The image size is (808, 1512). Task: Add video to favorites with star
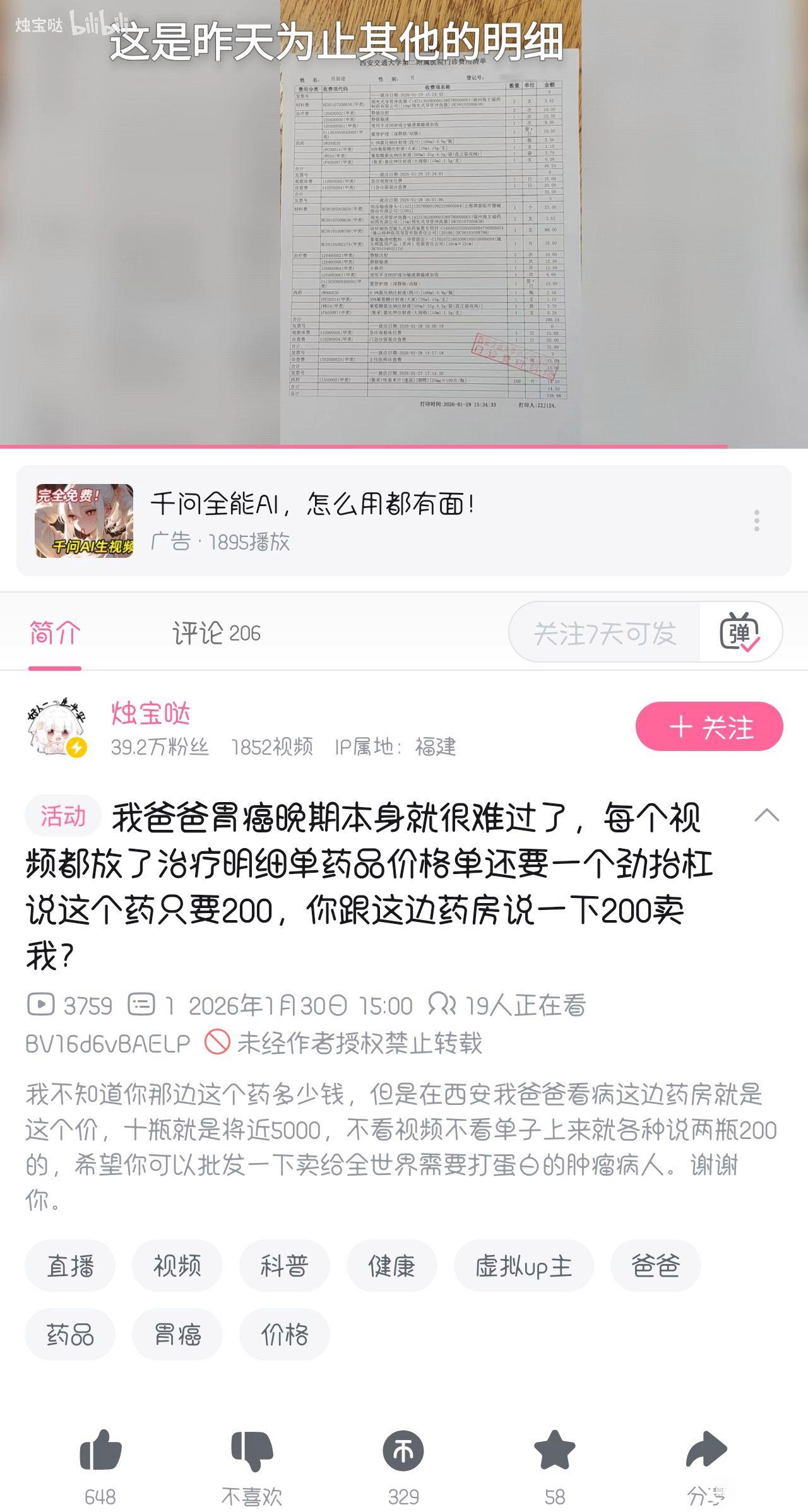point(555,1450)
